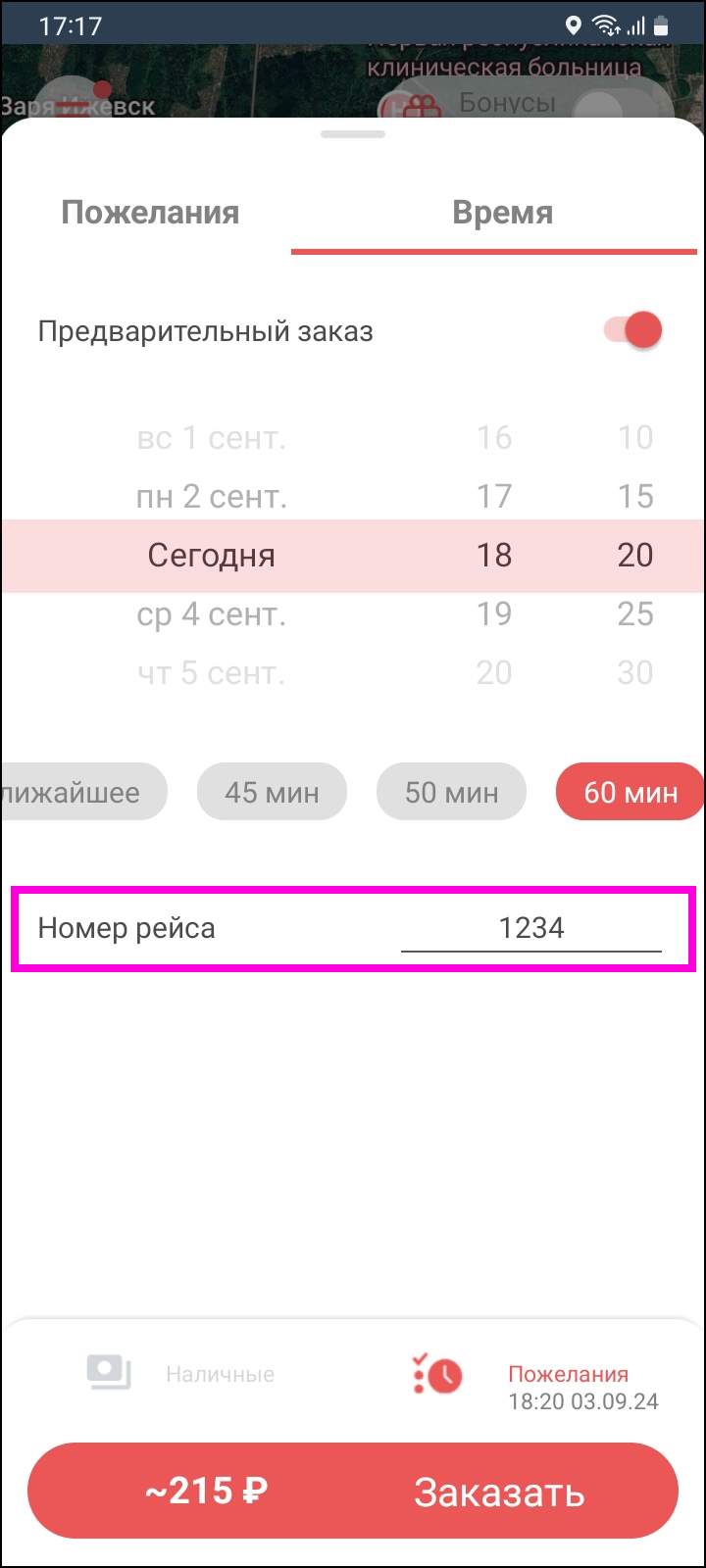The height and width of the screenshot is (1568, 706).
Task: Set the hour to 17
Action: click(494, 497)
